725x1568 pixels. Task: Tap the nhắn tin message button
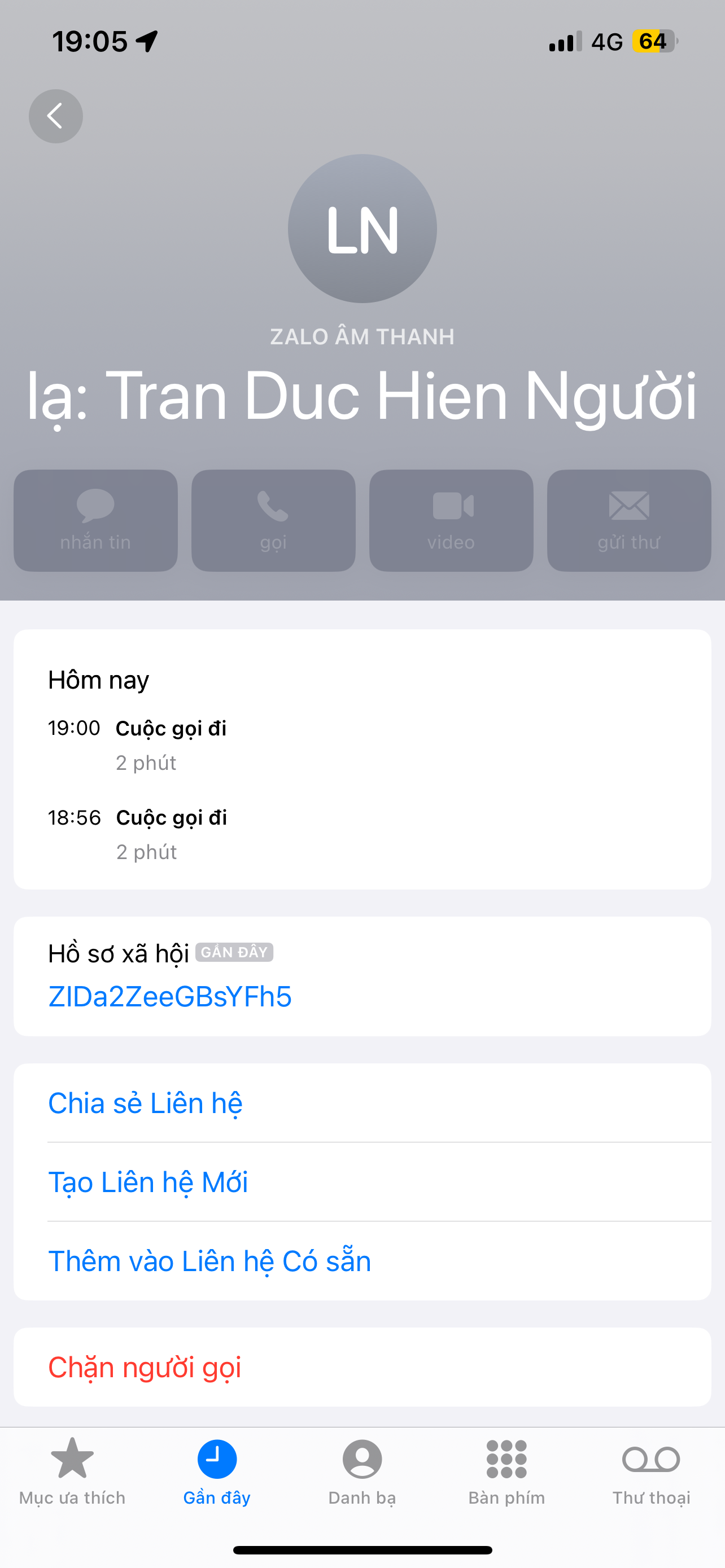click(95, 520)
